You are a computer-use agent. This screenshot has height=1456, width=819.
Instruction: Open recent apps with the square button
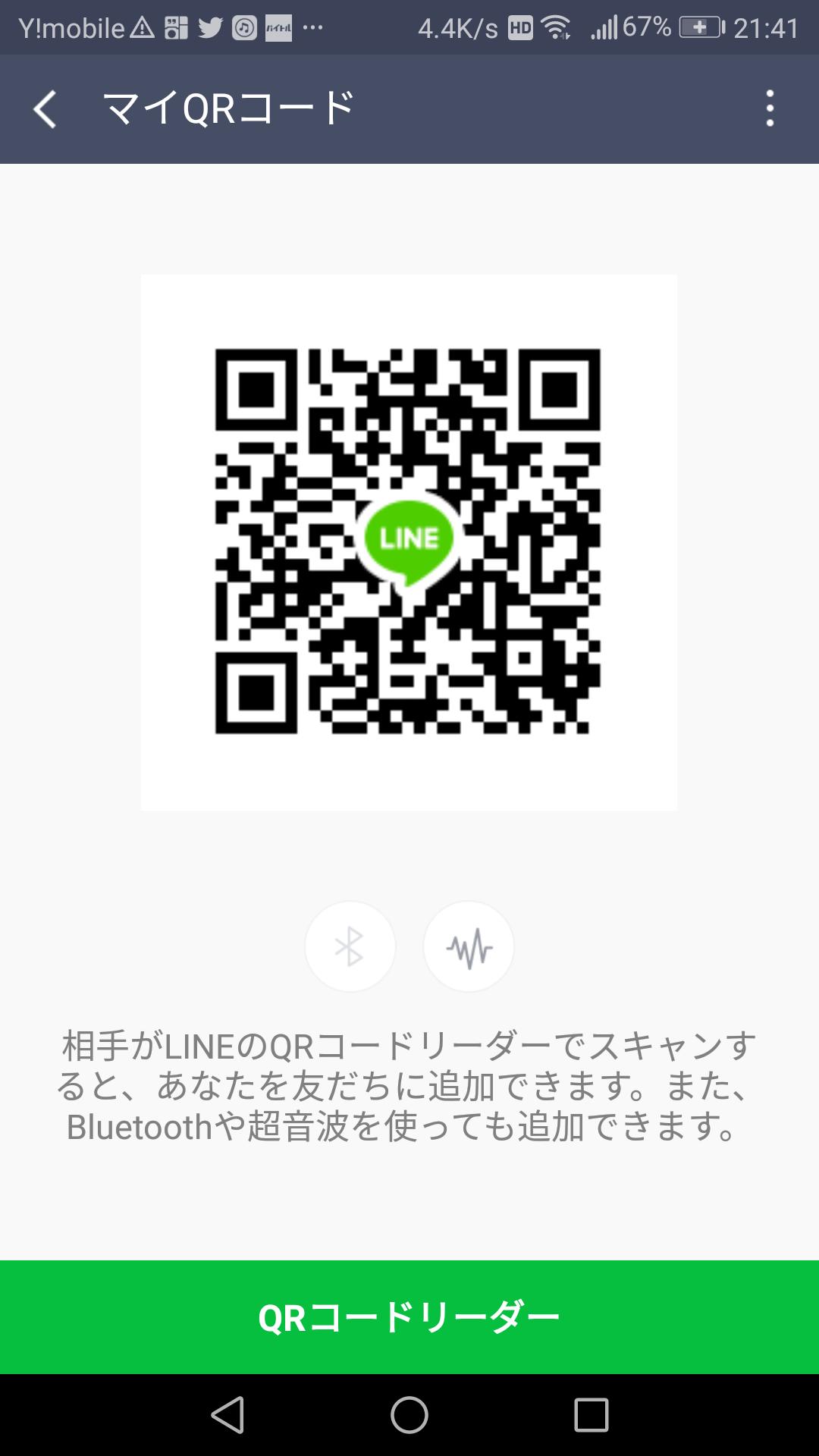click(591, 1415)
